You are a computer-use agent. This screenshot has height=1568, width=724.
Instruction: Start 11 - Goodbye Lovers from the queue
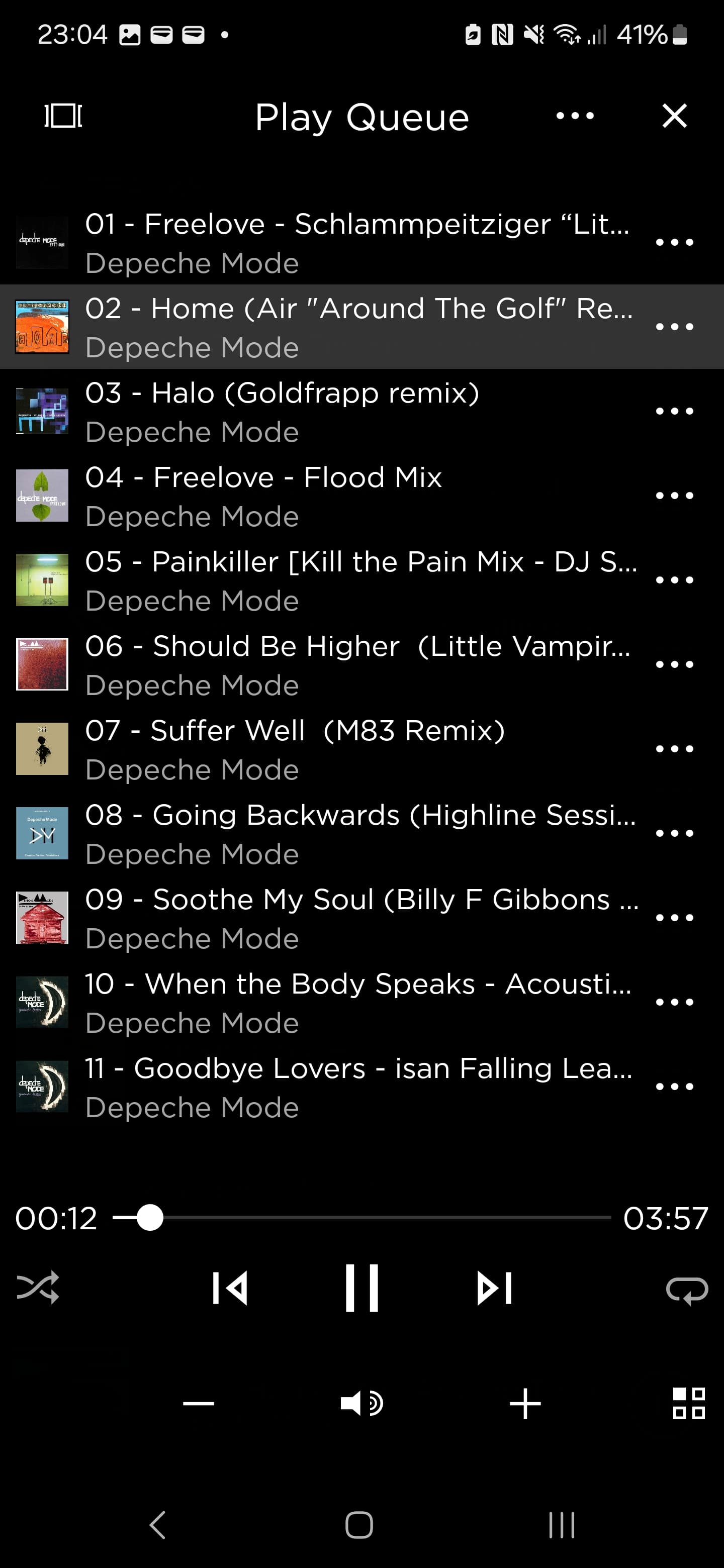point(358,1087)
